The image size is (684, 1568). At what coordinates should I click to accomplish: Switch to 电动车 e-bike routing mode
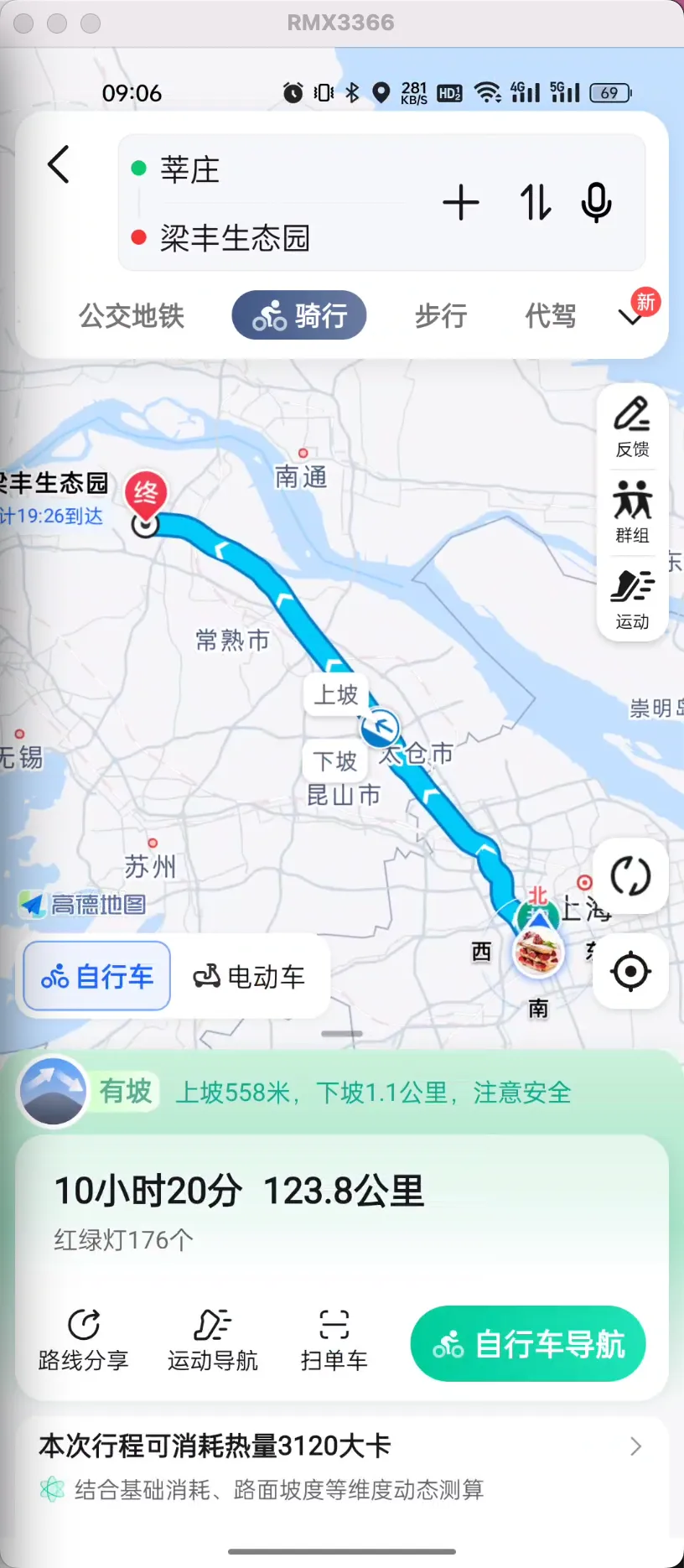coord(251,976)
